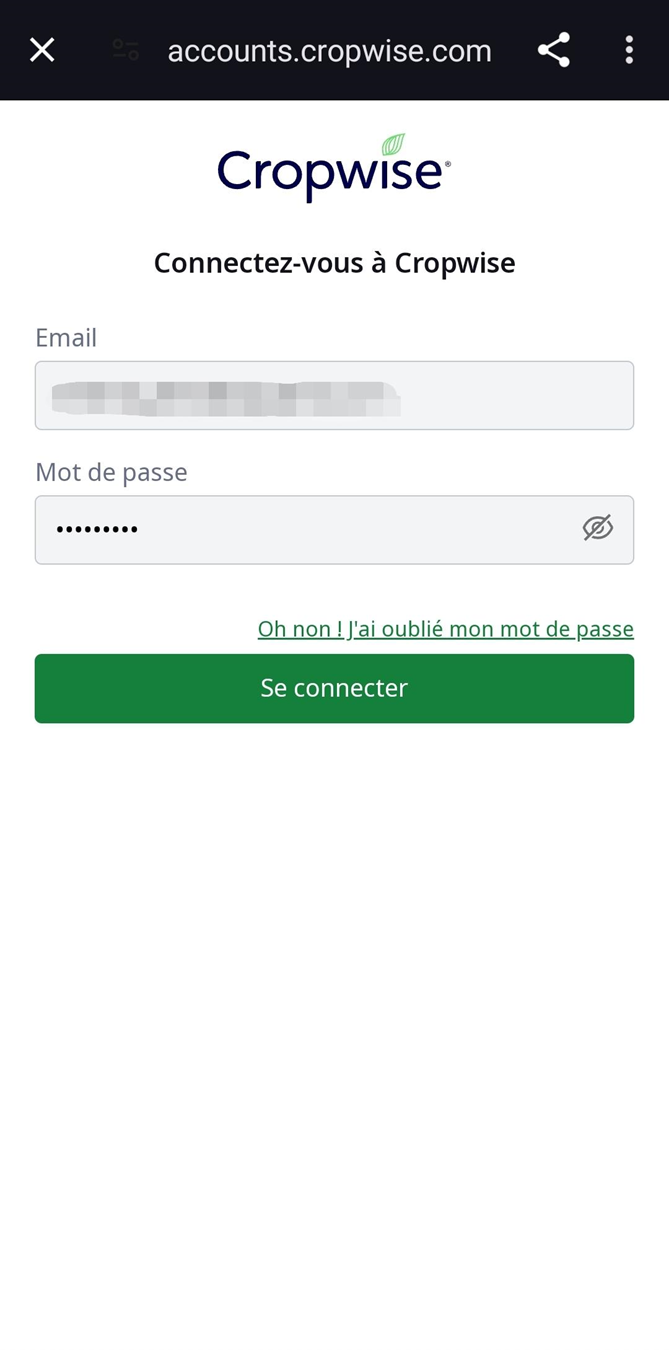Open the three-dot overflow menu
The image size is (669, 1350).
coord(629,50)
